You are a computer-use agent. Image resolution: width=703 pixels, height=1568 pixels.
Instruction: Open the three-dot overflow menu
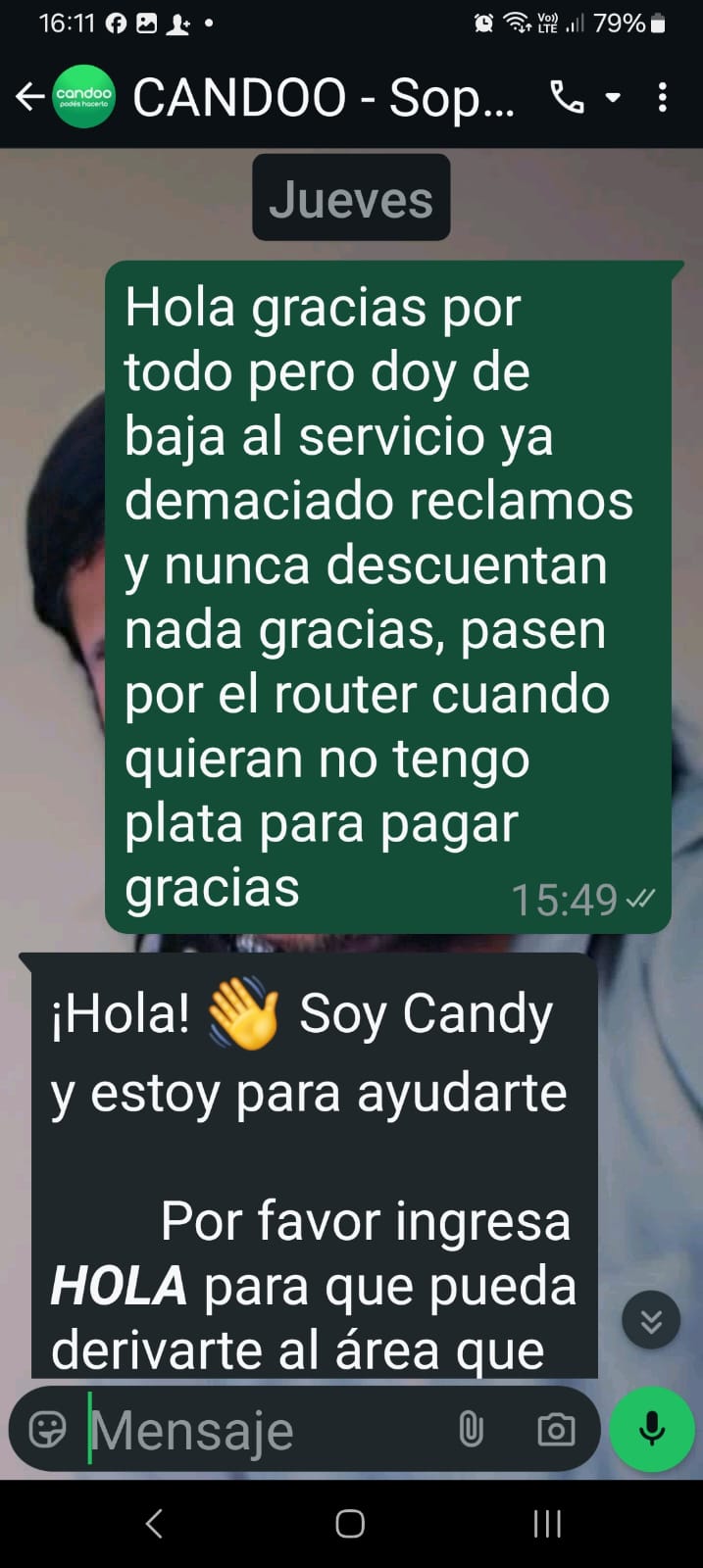click(x=663, y=97)
